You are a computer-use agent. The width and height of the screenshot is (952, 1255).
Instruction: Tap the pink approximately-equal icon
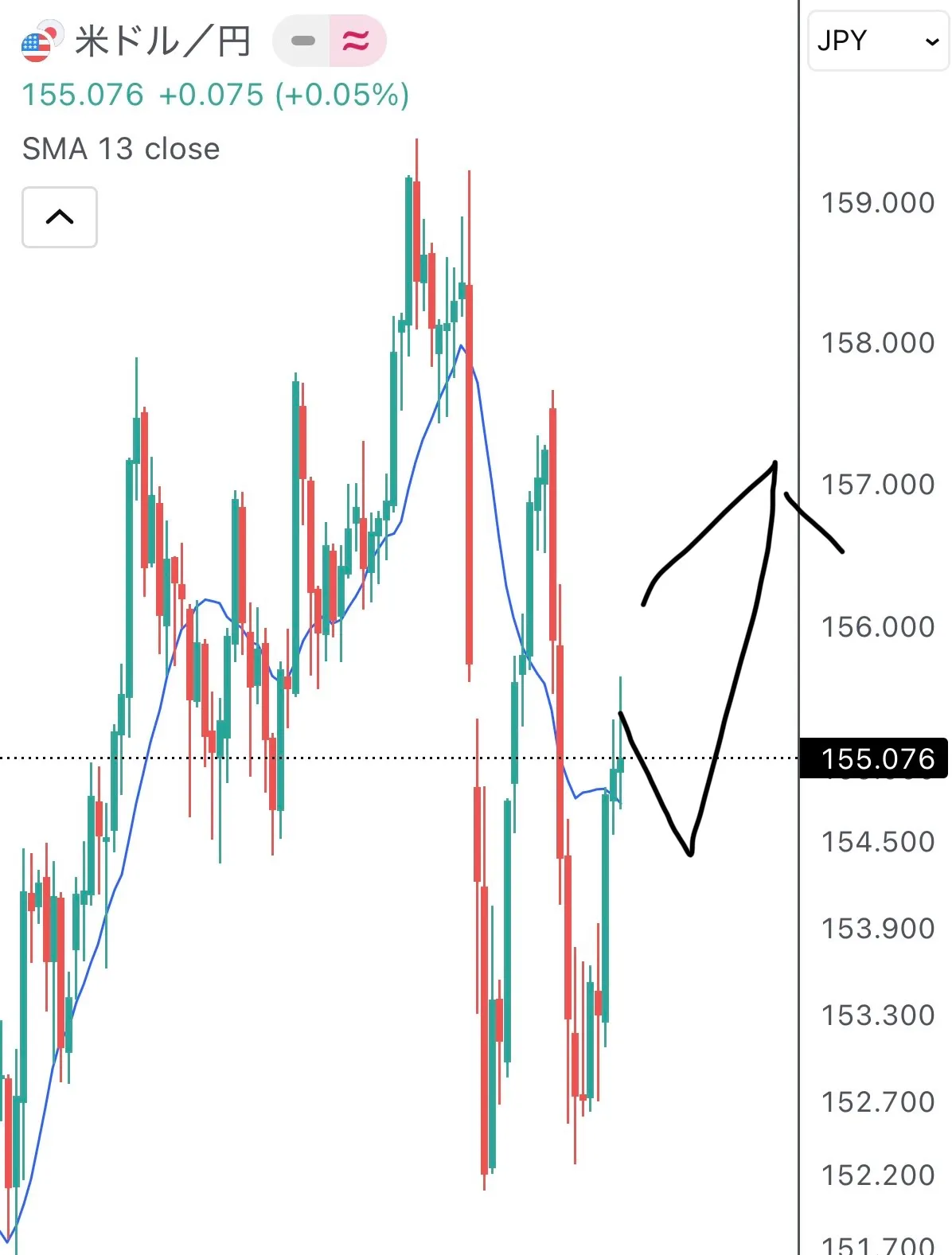pos(357,41)
